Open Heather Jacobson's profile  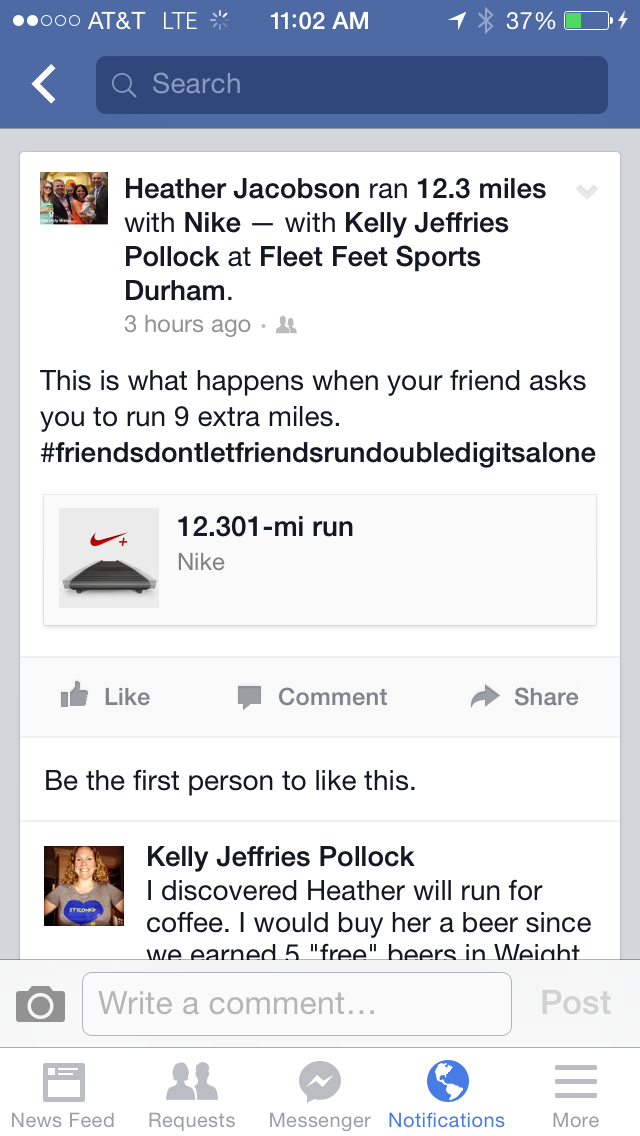(x=241, y=189)
